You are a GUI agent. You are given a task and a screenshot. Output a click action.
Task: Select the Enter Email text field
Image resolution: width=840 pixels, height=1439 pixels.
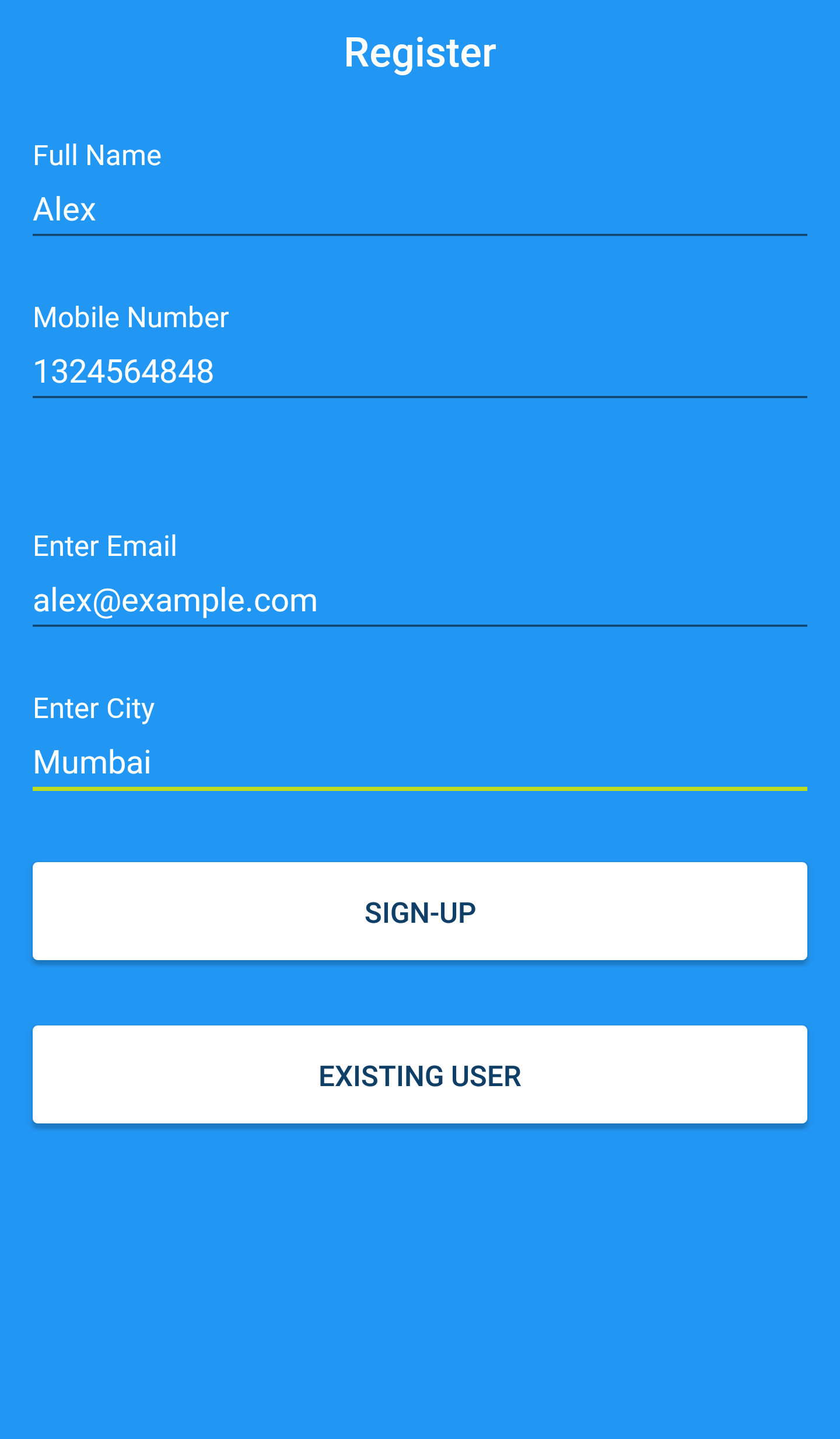(419, 600)
